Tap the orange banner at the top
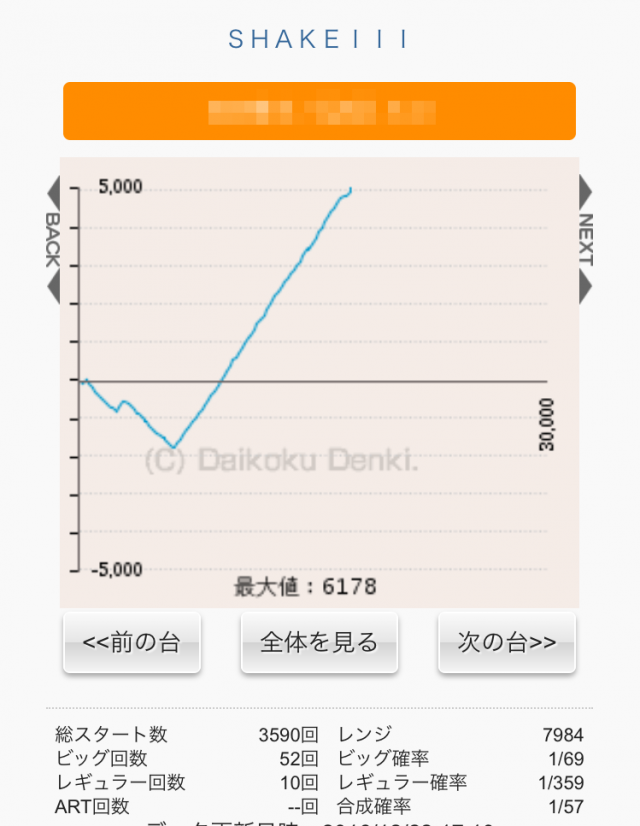Viewport: 640px width, 826px height. (x=319, y=111)
